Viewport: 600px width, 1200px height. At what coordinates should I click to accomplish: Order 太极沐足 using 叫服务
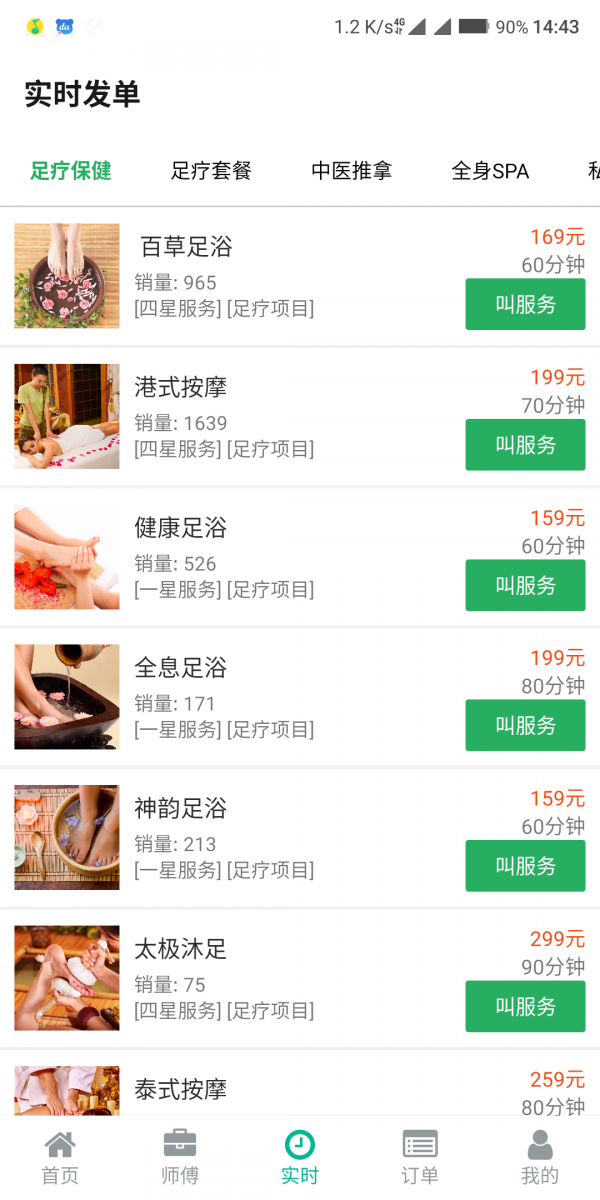[x=525, y=1006]
